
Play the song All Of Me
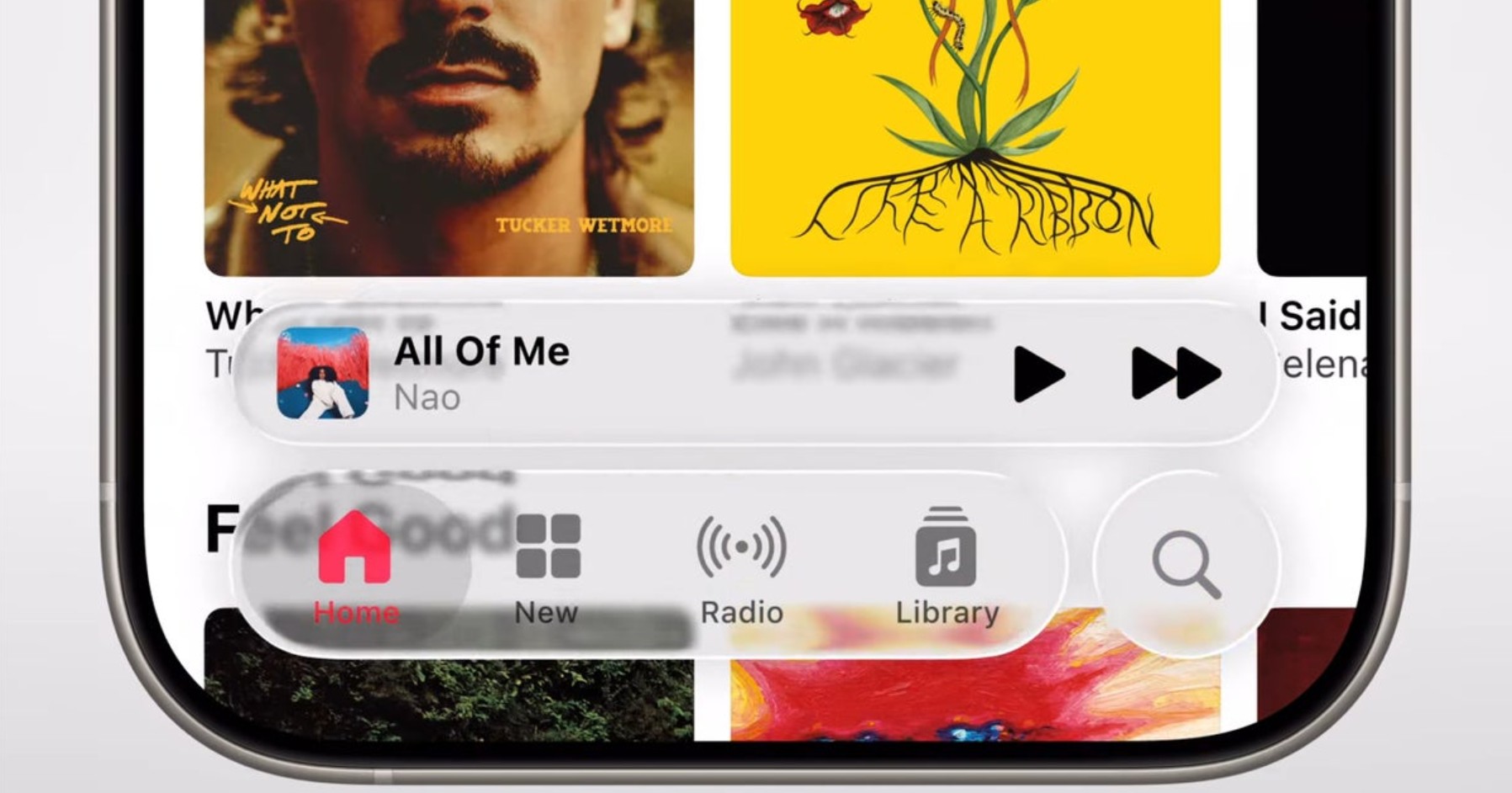1039,374
